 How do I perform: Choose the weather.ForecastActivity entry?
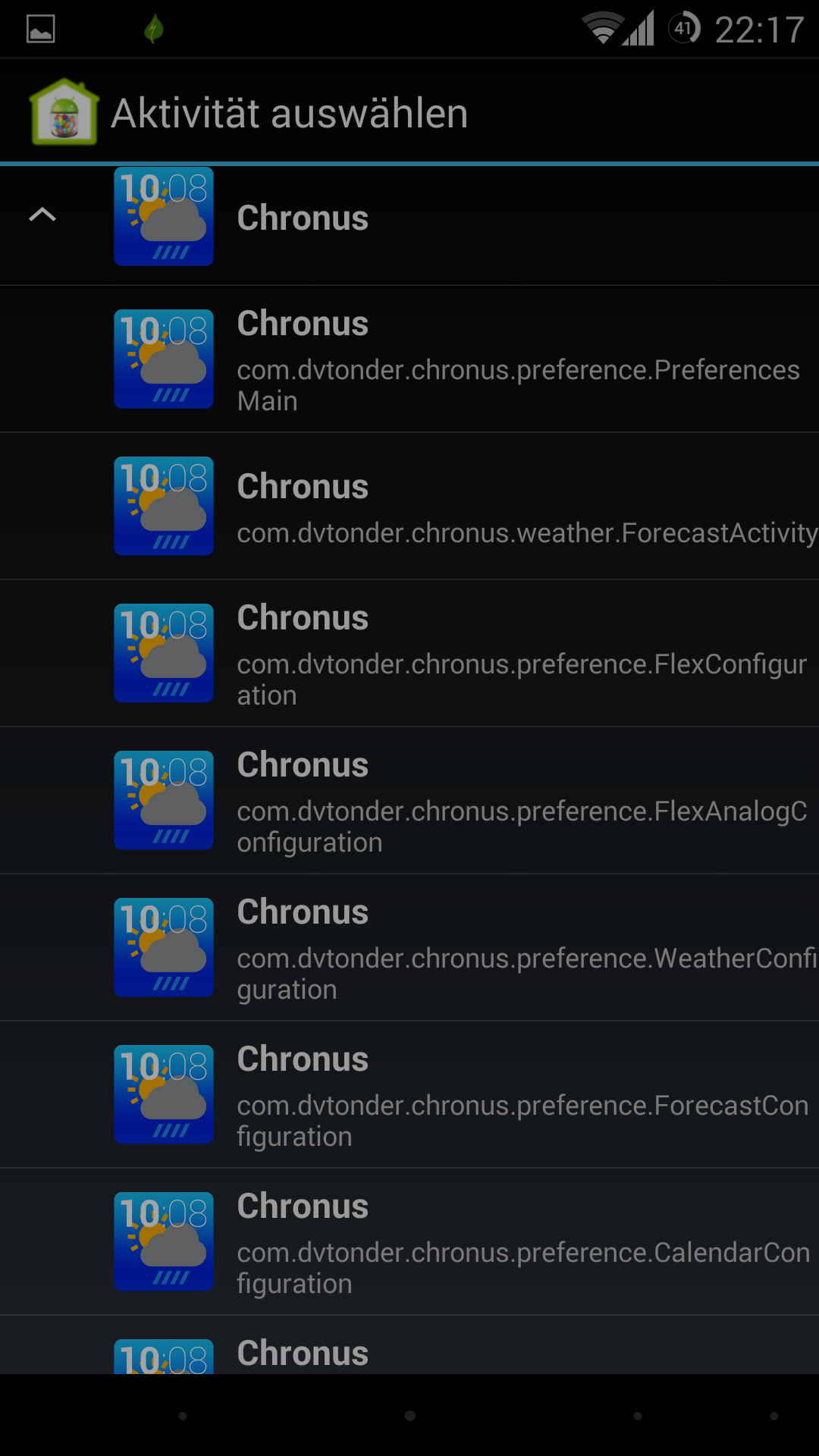coord(409,507)
